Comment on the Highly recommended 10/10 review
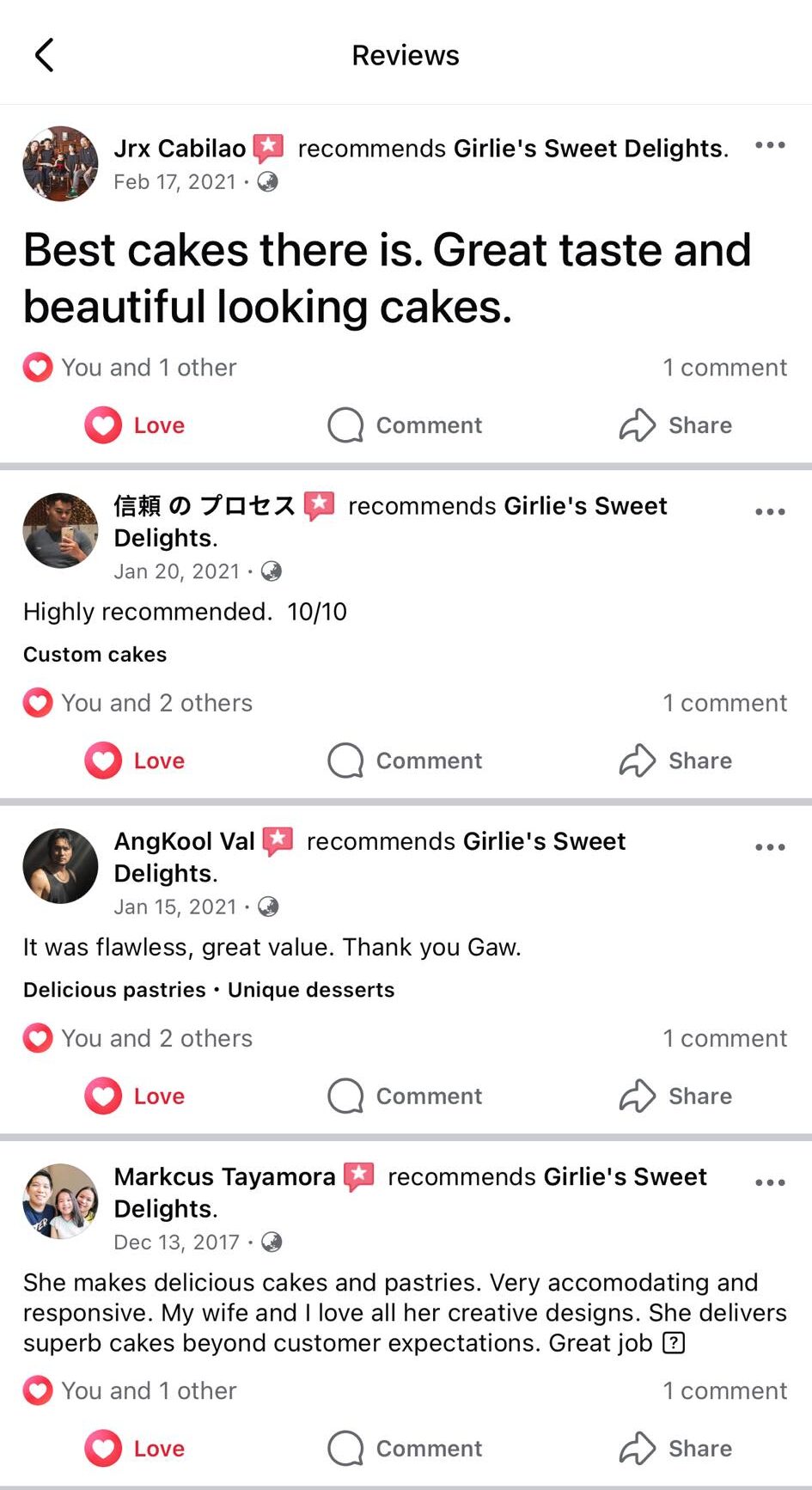The width and height of the screenshot is (812, 1490). click(x=405, y=760)
